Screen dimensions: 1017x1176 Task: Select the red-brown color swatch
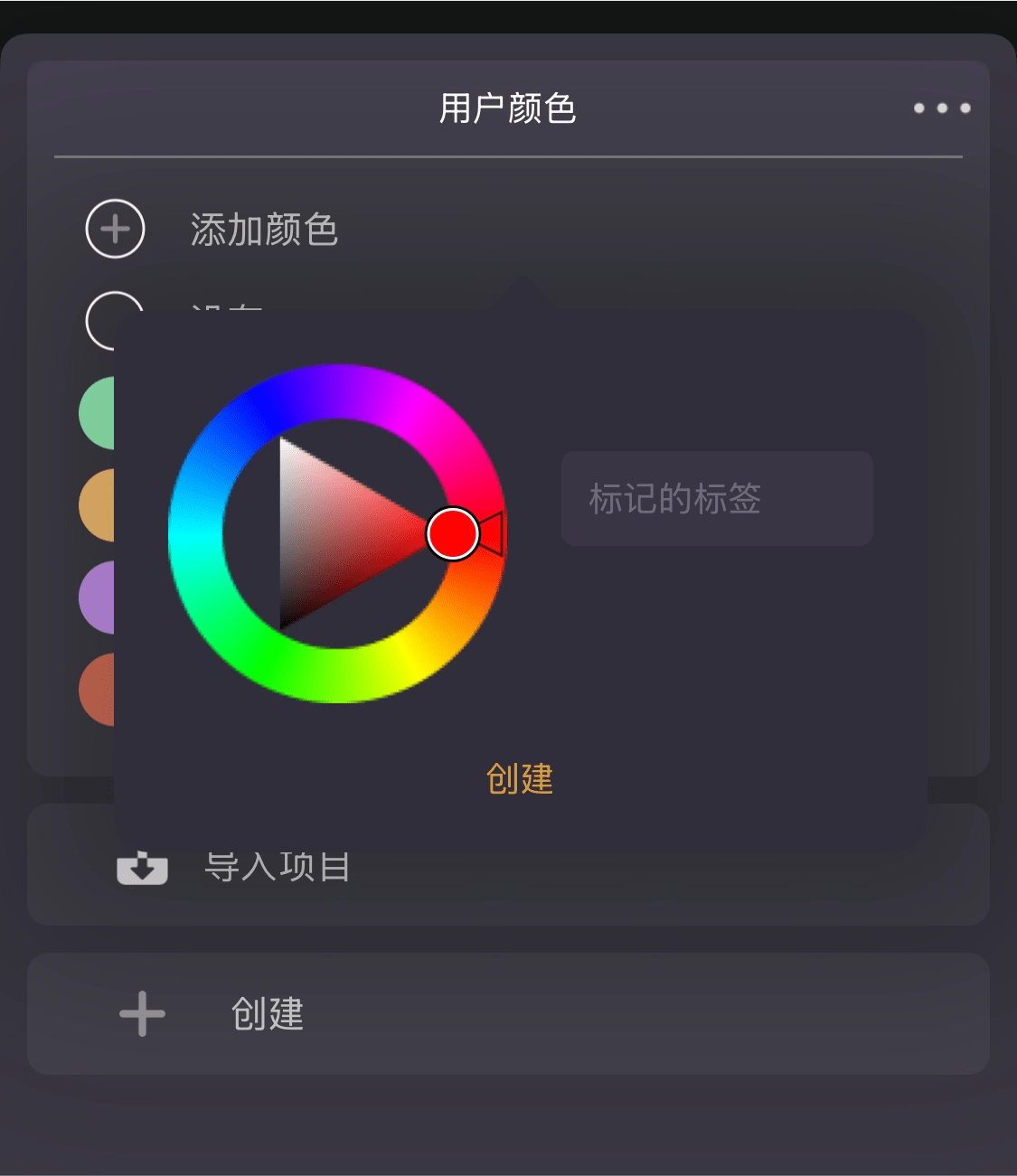point(98,689)
